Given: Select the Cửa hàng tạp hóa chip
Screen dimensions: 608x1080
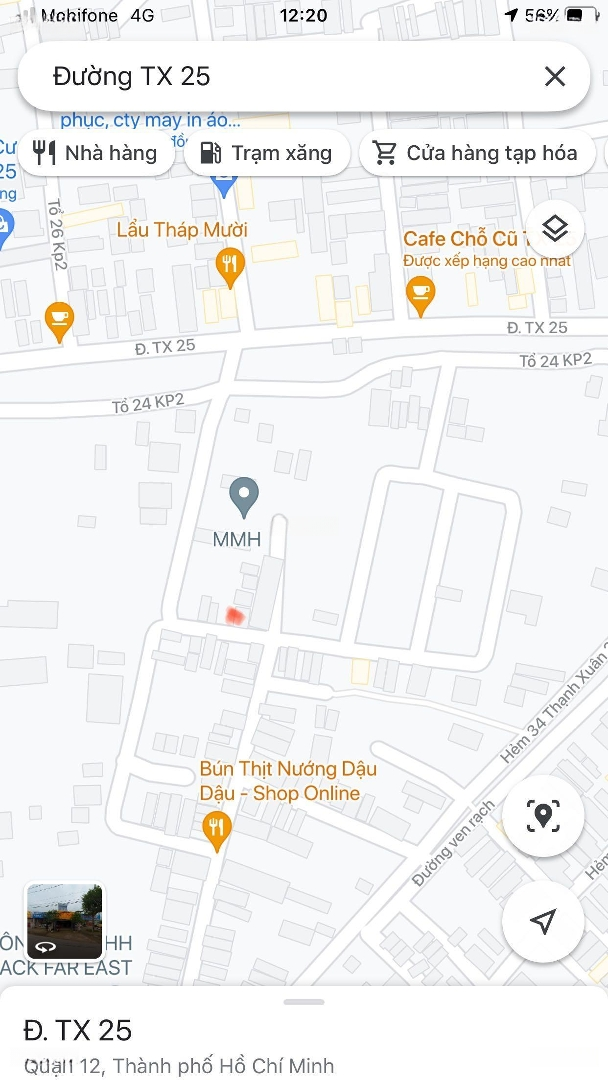Looking at the screenshot, I should [x=476, y=153].
